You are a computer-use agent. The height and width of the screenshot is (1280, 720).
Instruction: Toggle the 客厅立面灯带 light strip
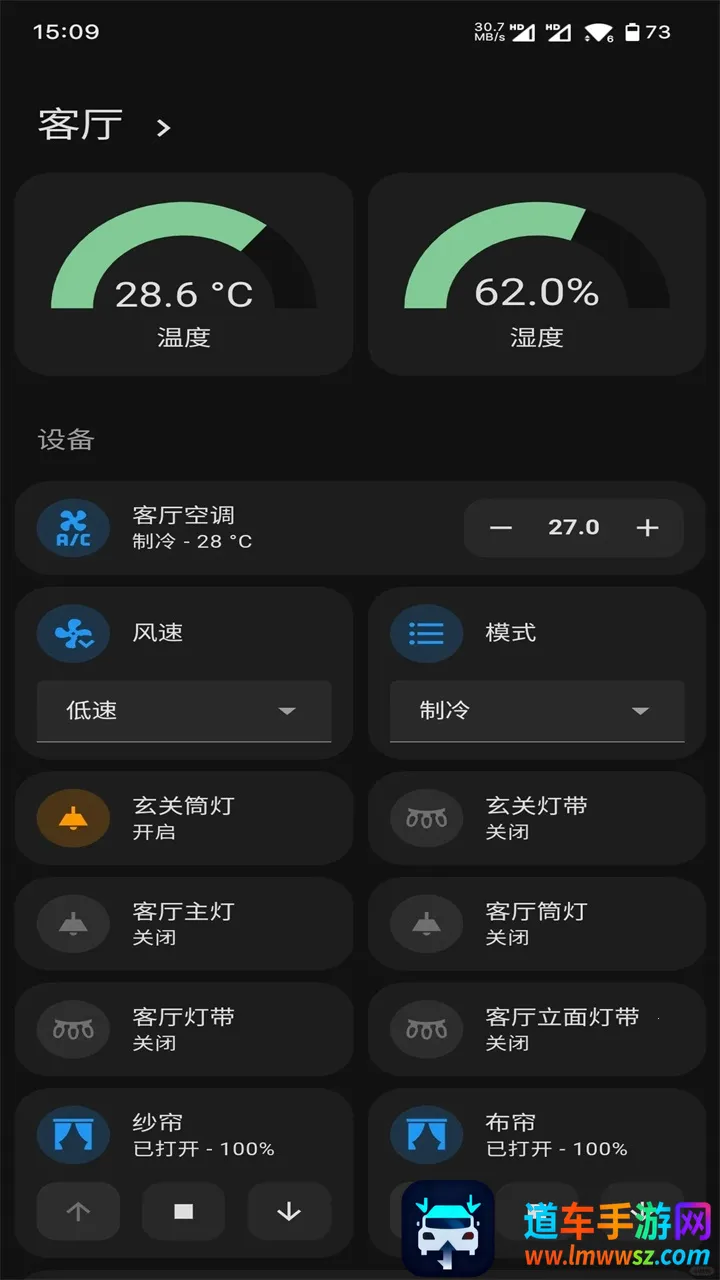coord(427,1030)
